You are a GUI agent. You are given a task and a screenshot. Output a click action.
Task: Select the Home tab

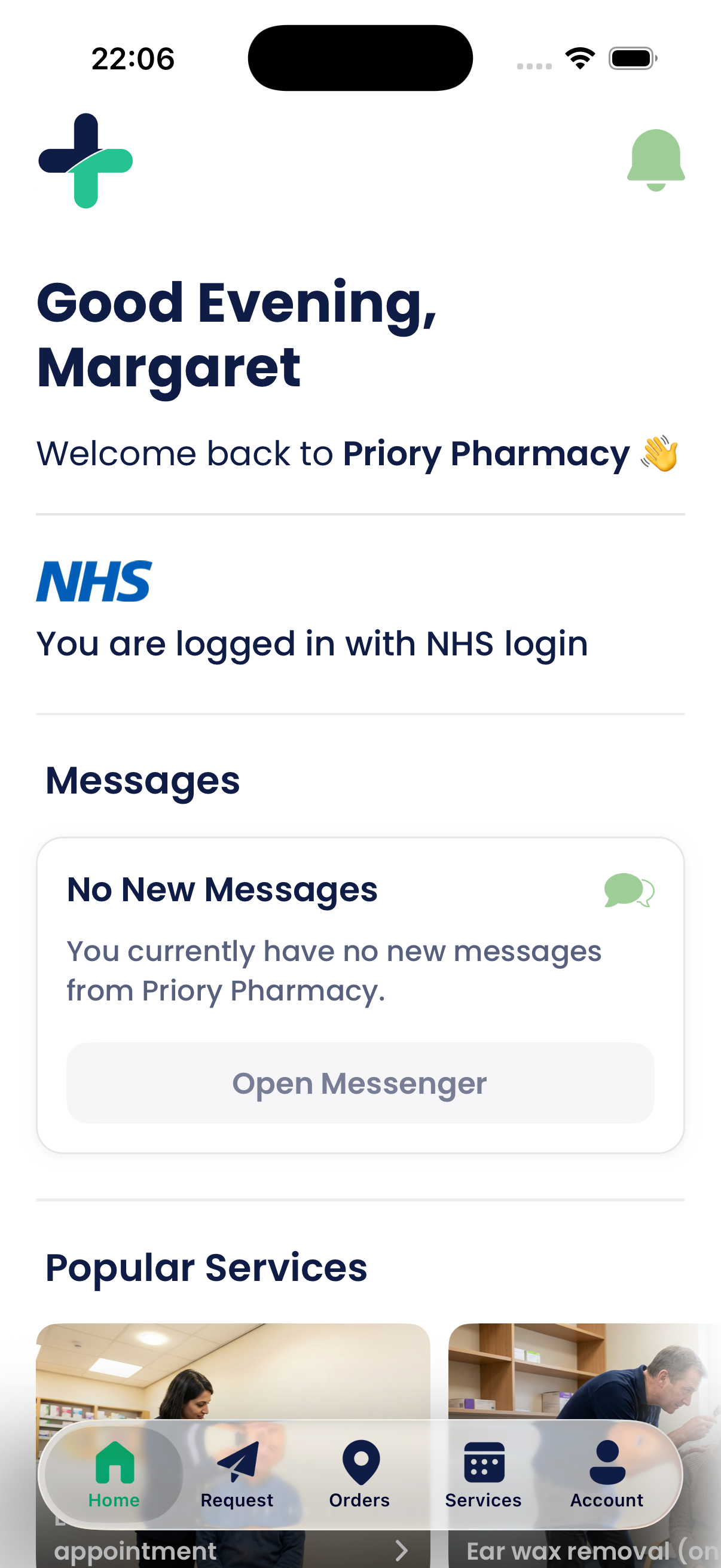tap(114, 1474)
